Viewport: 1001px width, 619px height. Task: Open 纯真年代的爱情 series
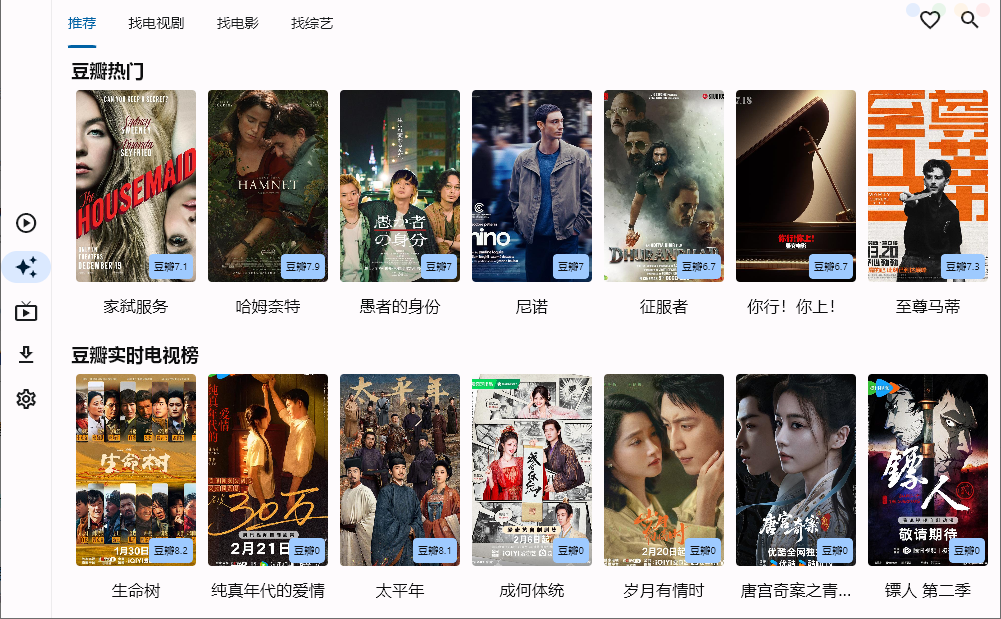(x=268, y=470)
